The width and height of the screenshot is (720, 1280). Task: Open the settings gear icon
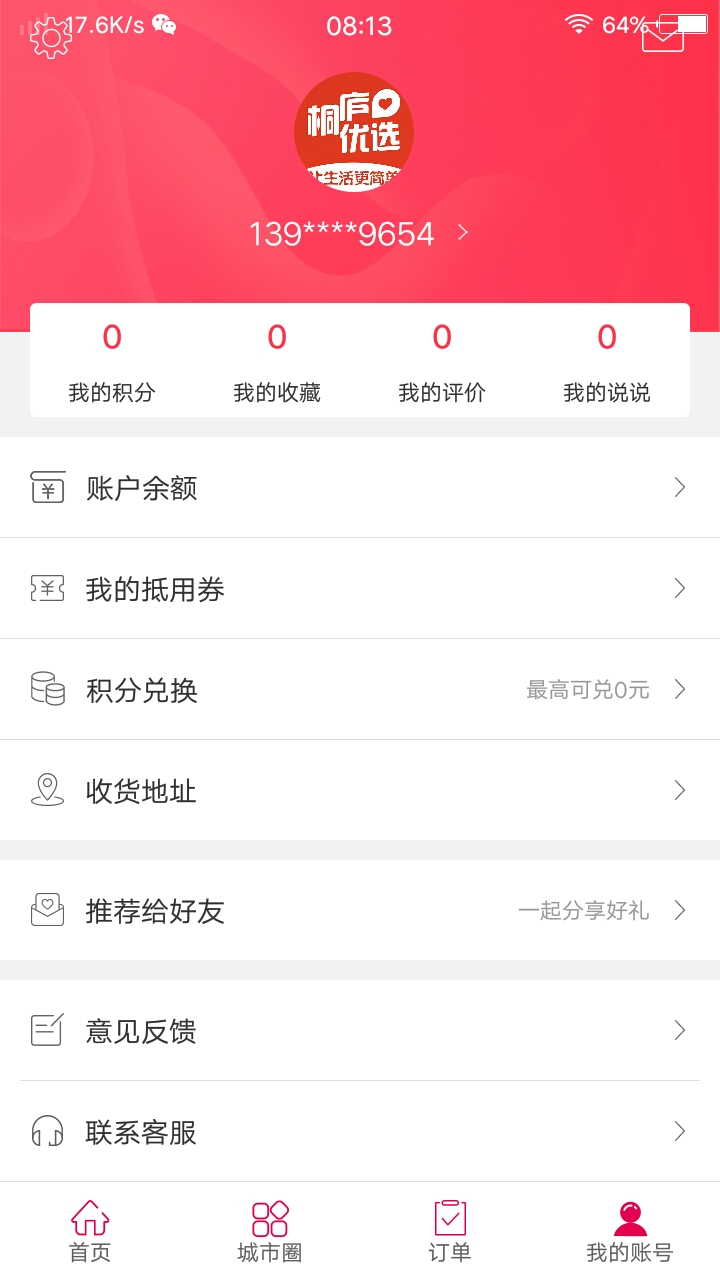[50, 37]
